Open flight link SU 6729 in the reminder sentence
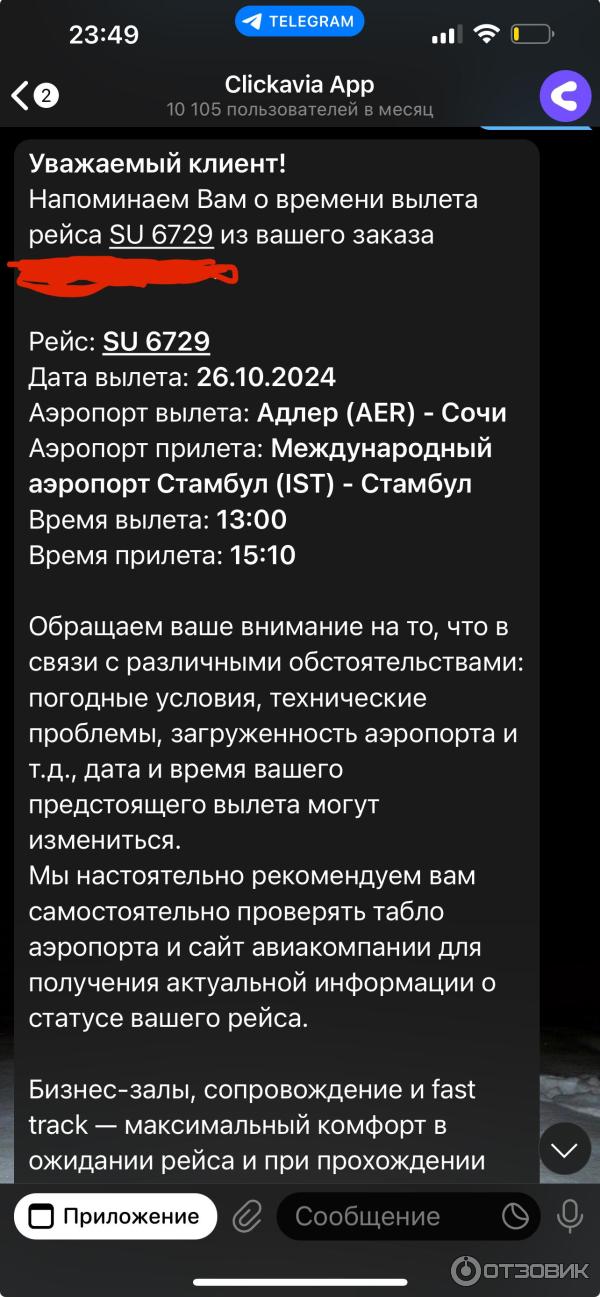This screenshot has width=600, height=1297. click(x=161, y=236)
